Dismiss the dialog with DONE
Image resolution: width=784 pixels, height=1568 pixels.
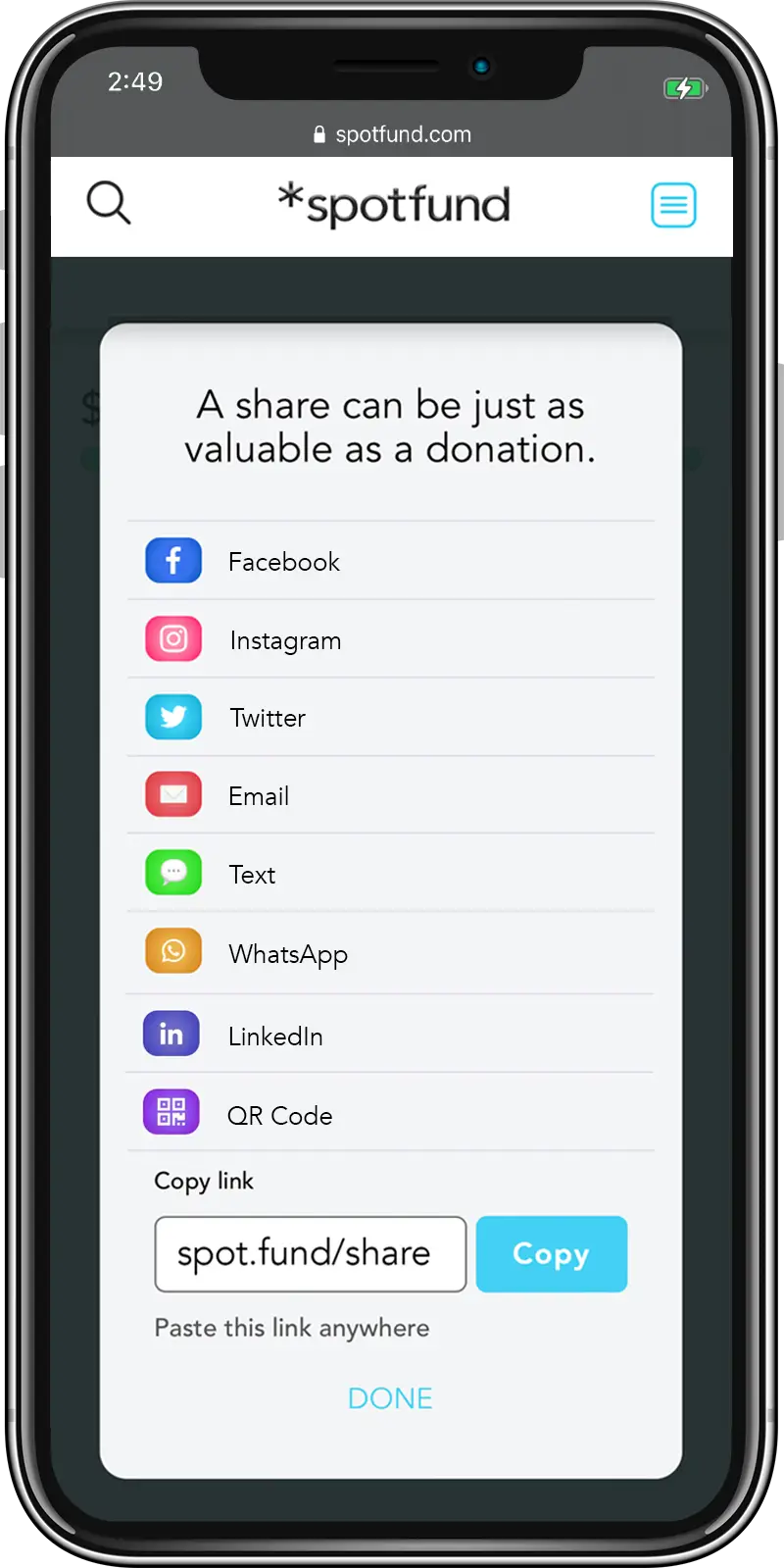(x=390, y=1398)
